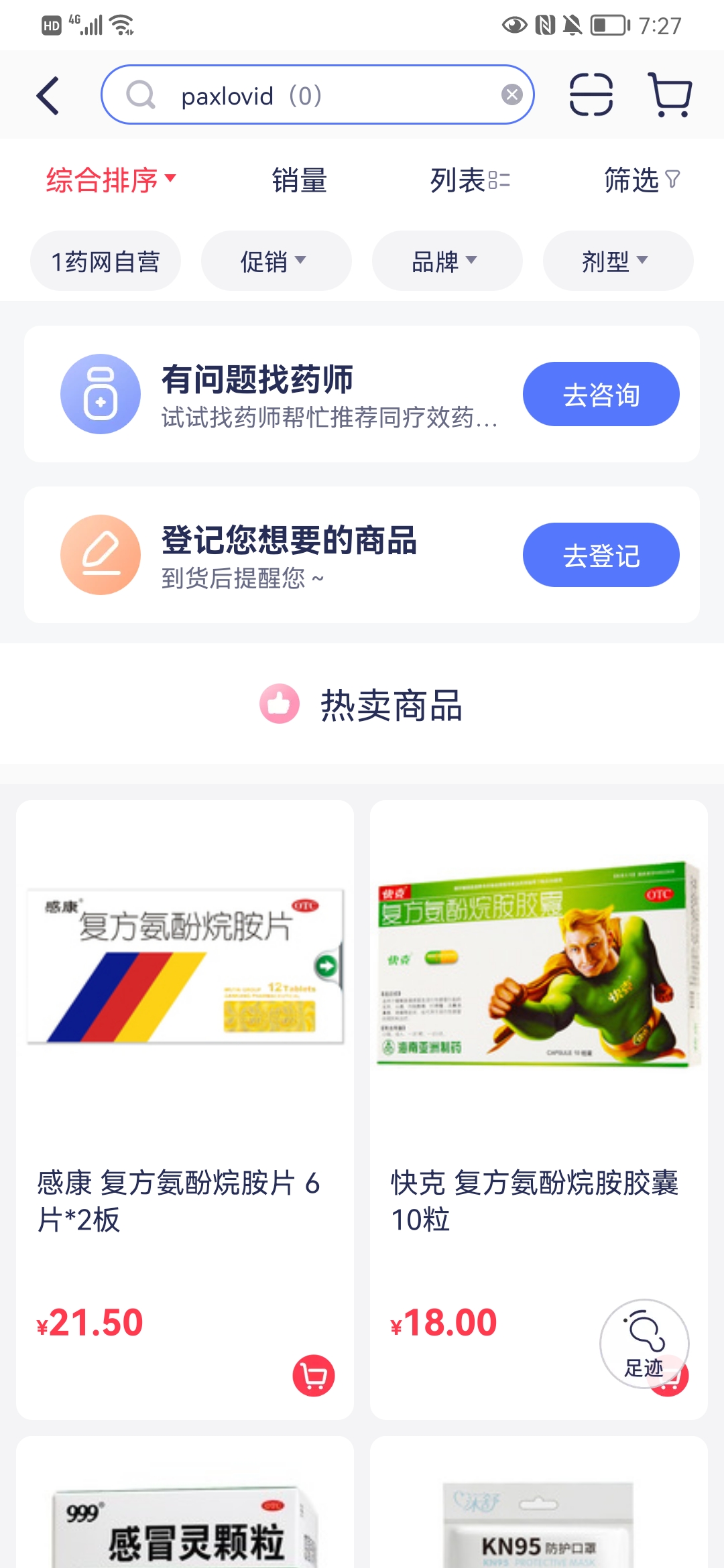
Task: Open the 足迹 browsing history button
Action: coord(643,1343)
